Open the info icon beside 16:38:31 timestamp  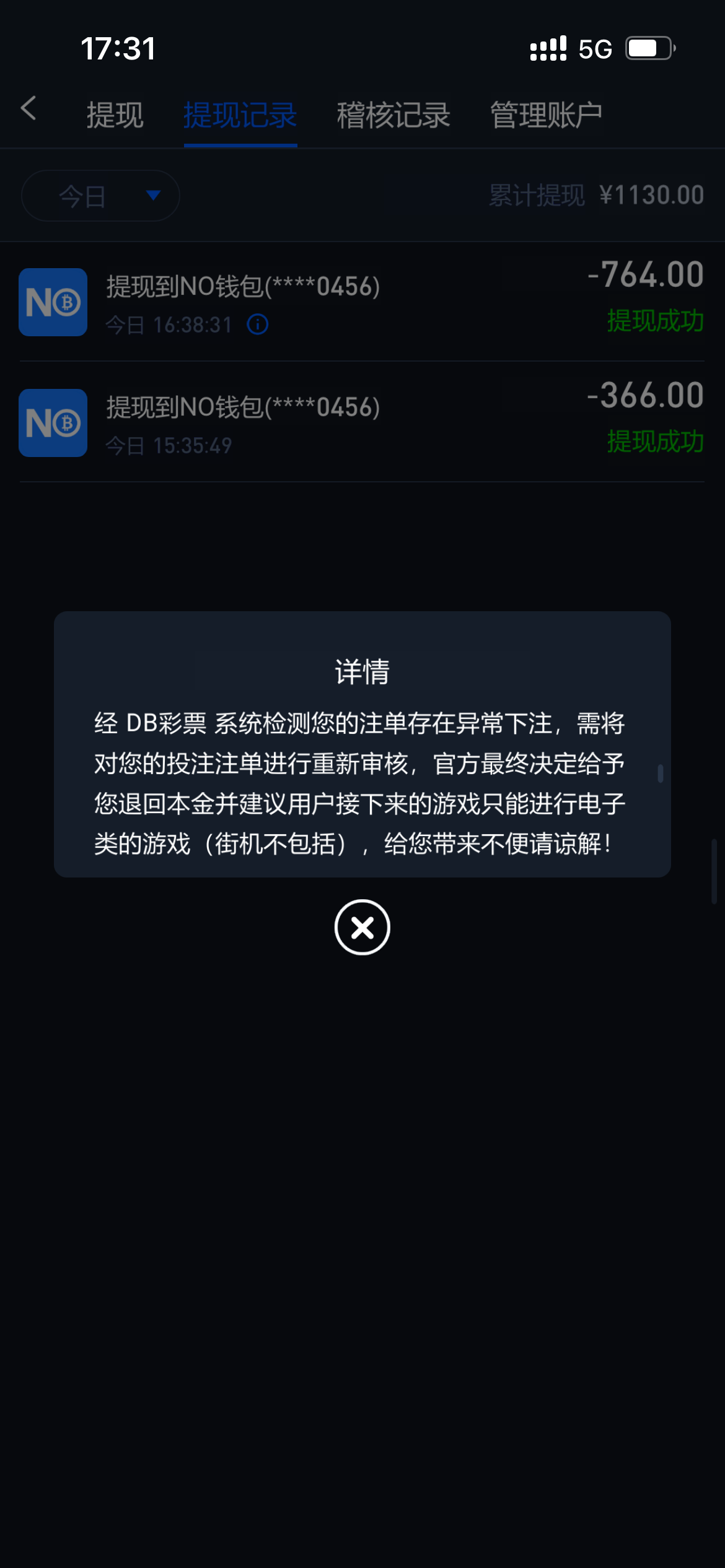pos(258,324)
